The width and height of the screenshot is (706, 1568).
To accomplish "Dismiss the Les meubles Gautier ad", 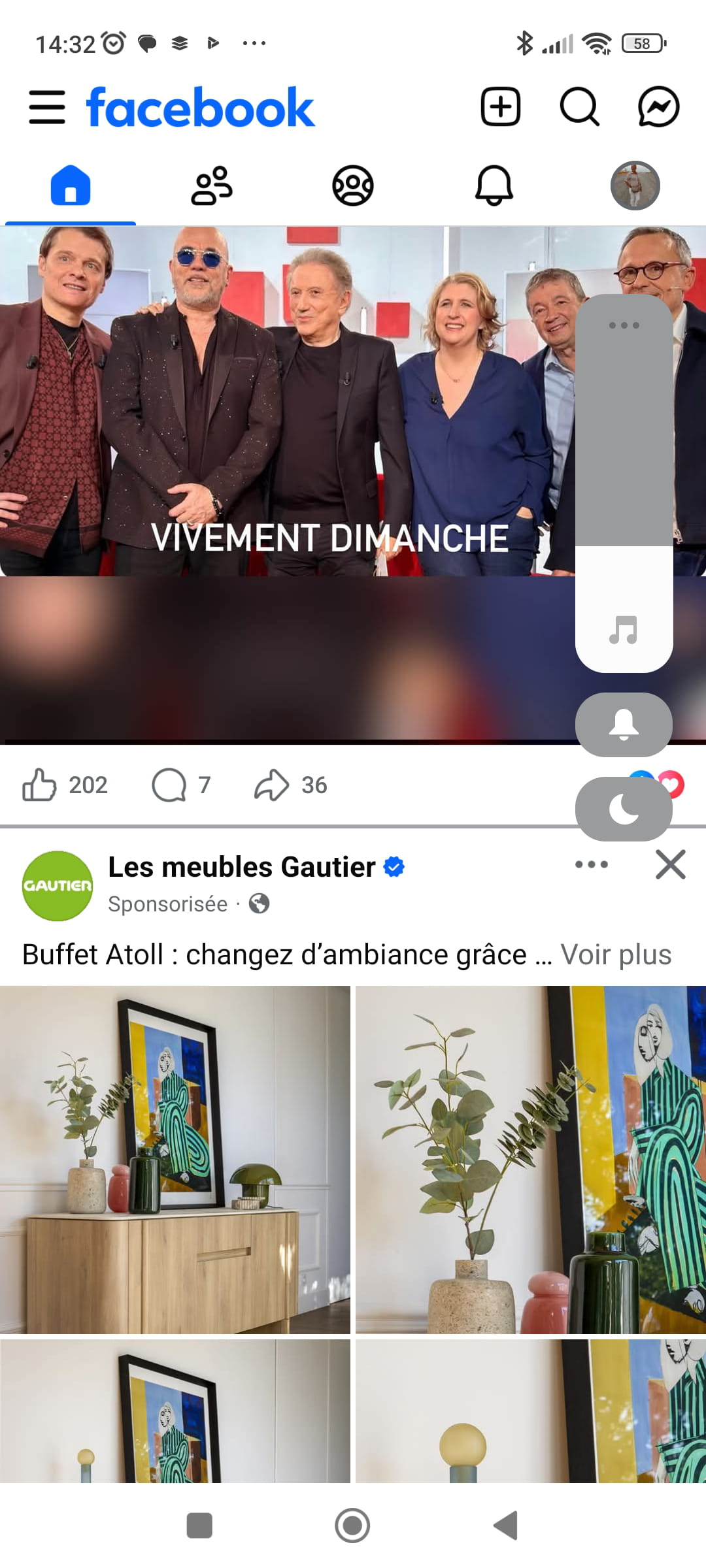I will 670,864.
